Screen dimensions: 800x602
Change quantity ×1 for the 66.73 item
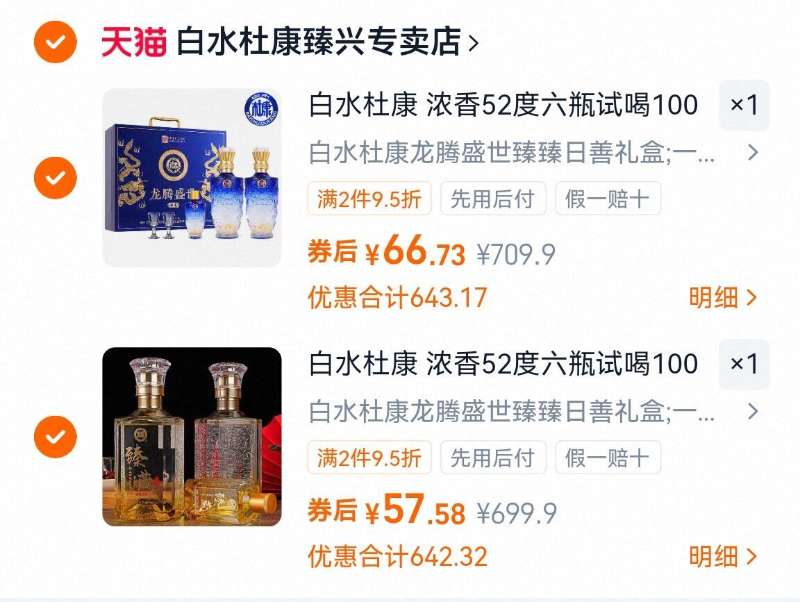click(744, 105)
